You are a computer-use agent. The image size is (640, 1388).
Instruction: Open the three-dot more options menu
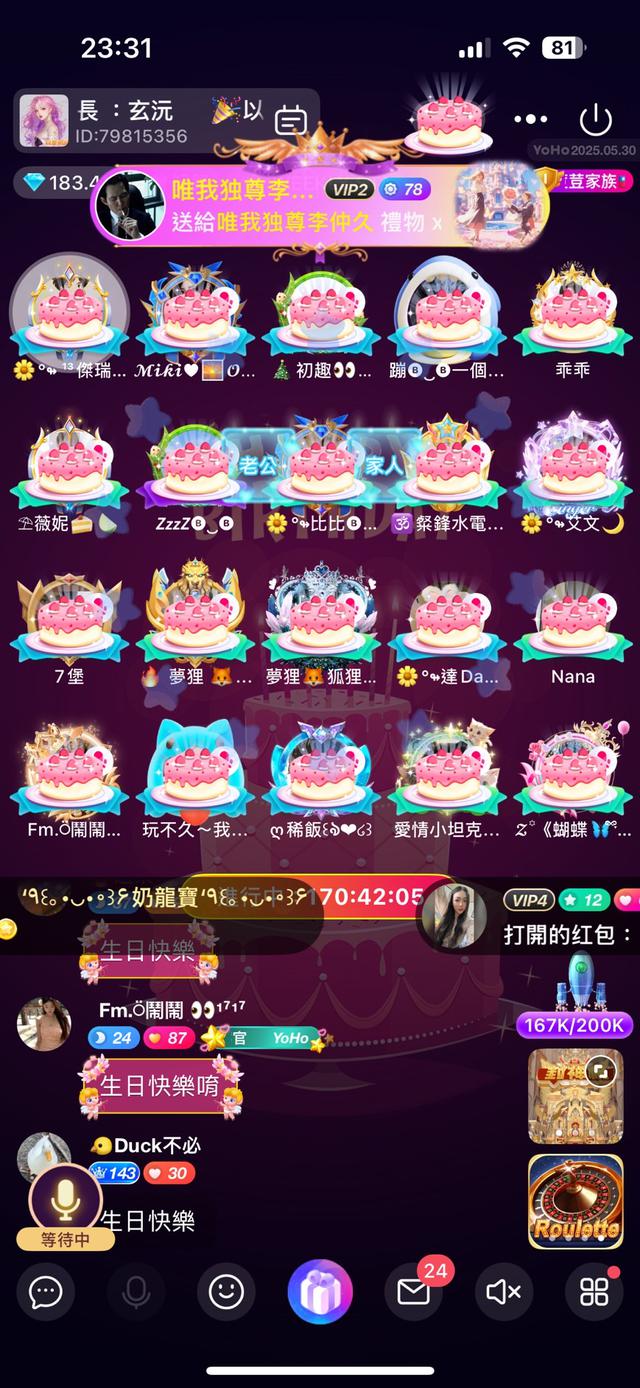pyautogui.click(x=530, y=120)
